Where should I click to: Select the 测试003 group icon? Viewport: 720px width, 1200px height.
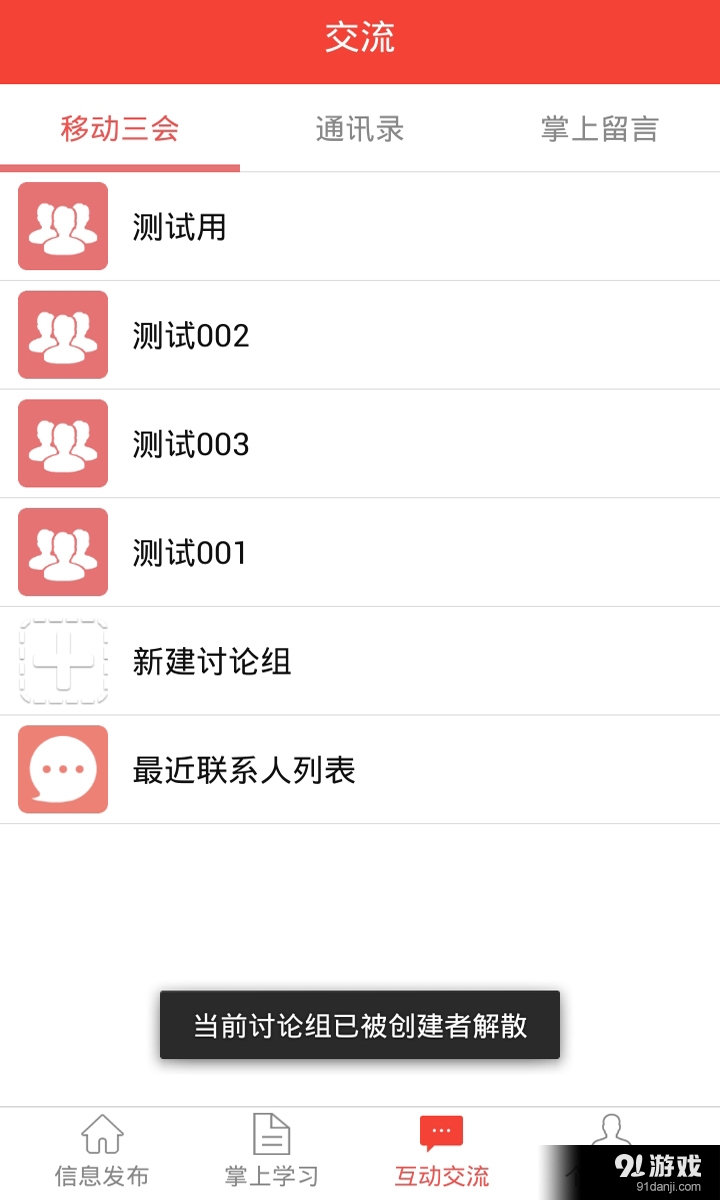coord(62,443)
